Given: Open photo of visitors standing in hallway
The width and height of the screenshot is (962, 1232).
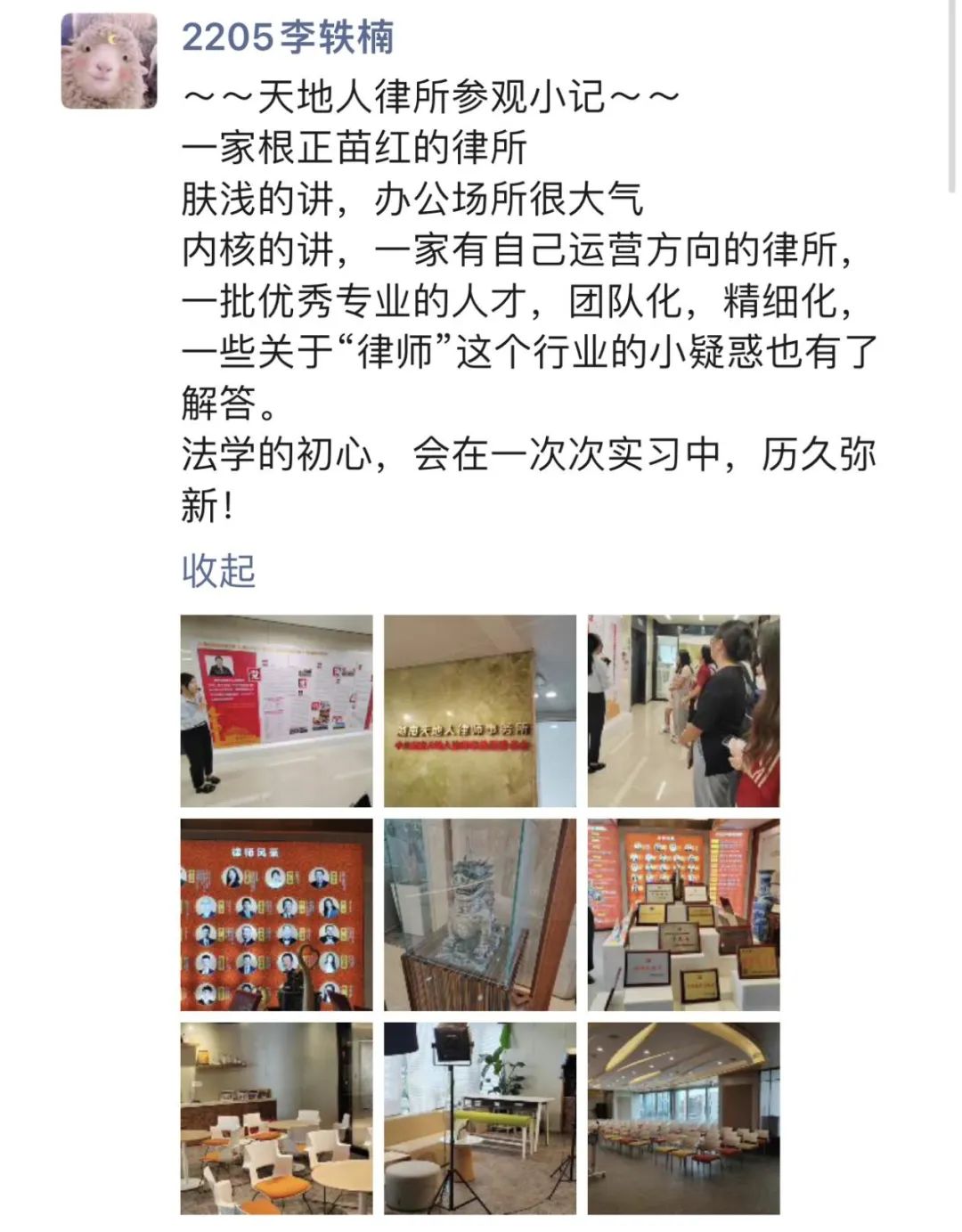Looking at the screenshot, I should (683, 711).
